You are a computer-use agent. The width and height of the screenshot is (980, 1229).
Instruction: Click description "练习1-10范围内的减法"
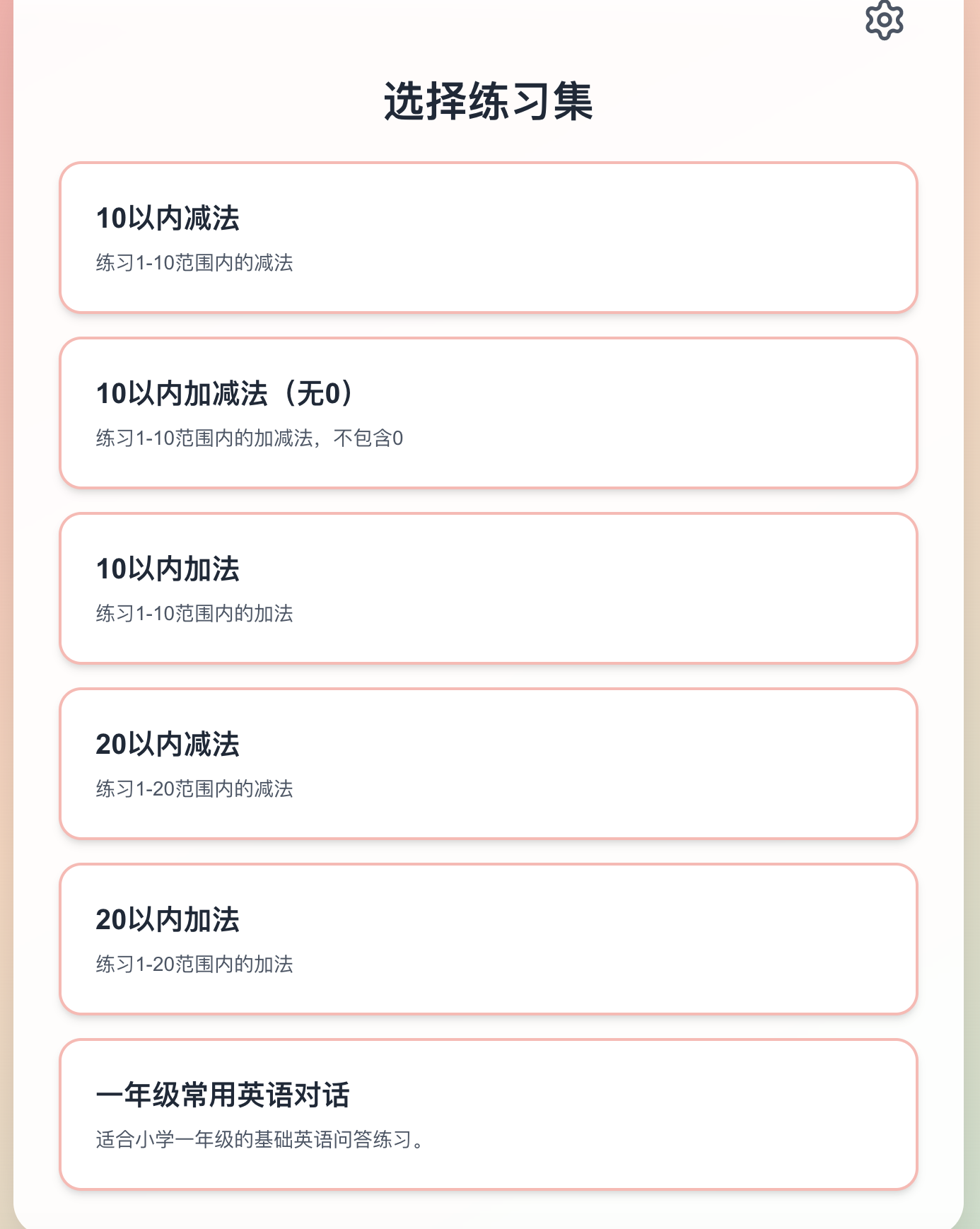194,262
